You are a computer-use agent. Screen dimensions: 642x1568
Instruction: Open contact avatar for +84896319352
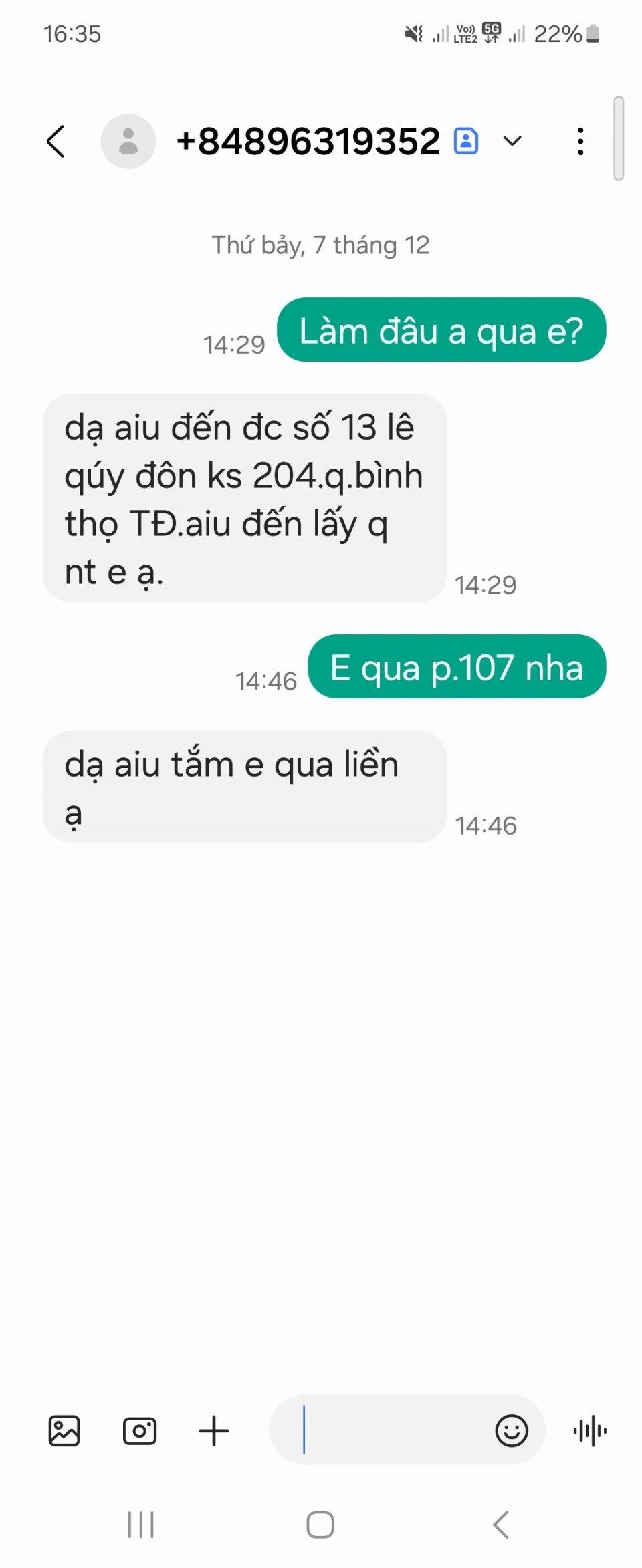pyautogui.click(x=128, y=142)
